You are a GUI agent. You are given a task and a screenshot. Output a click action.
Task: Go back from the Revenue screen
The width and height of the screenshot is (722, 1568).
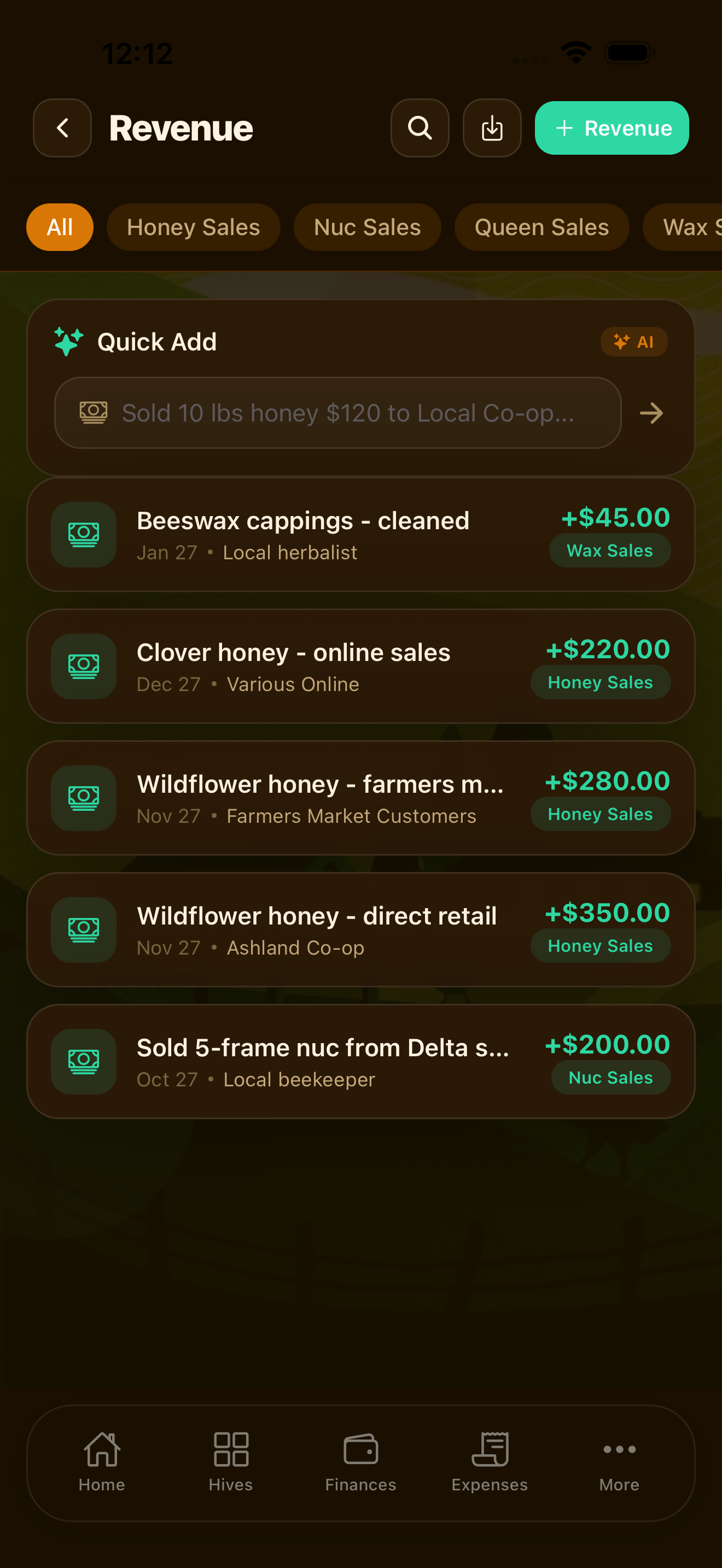(62, 128)
